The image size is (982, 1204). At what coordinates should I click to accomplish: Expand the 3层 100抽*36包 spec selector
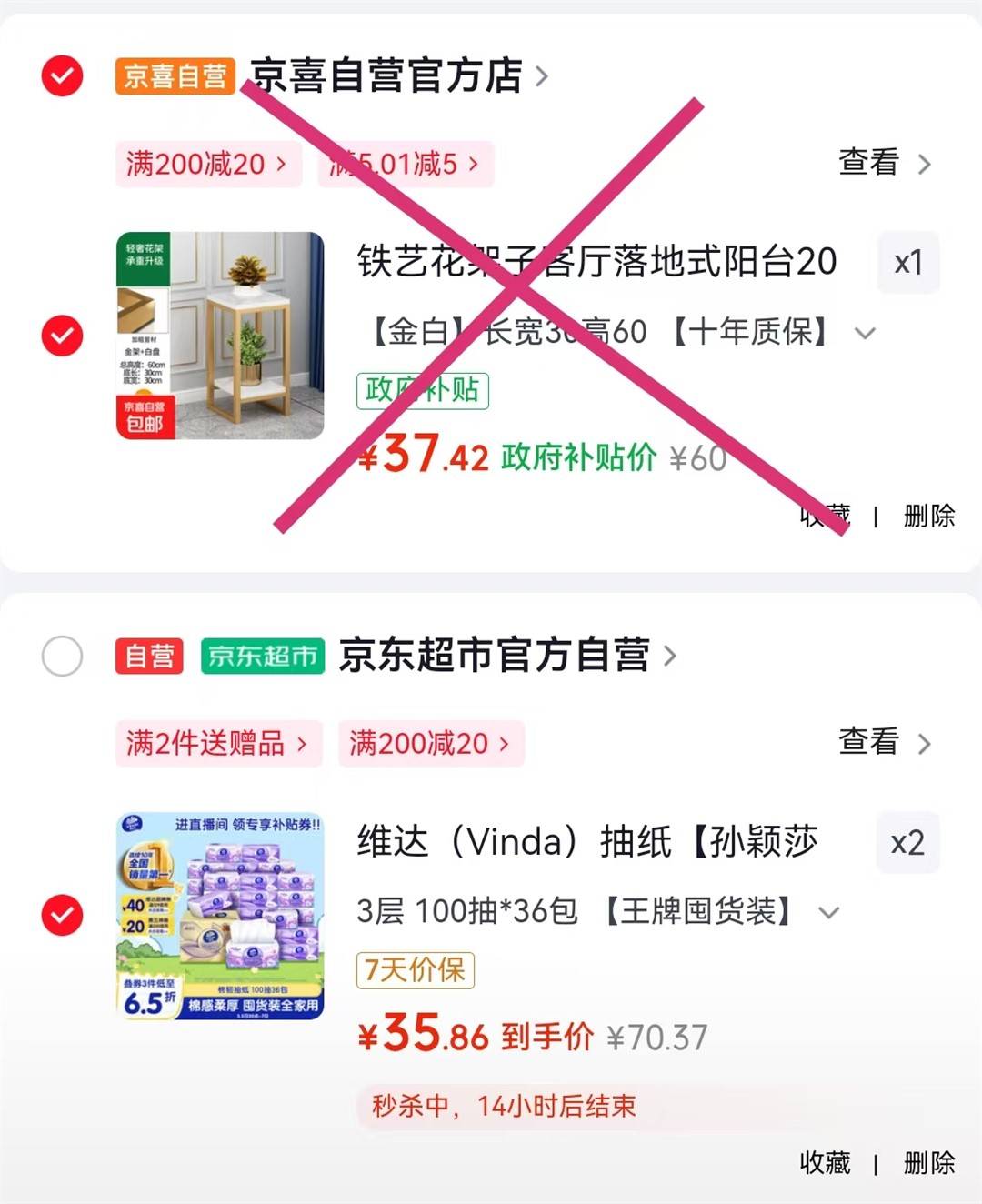[x=828, y=912]
